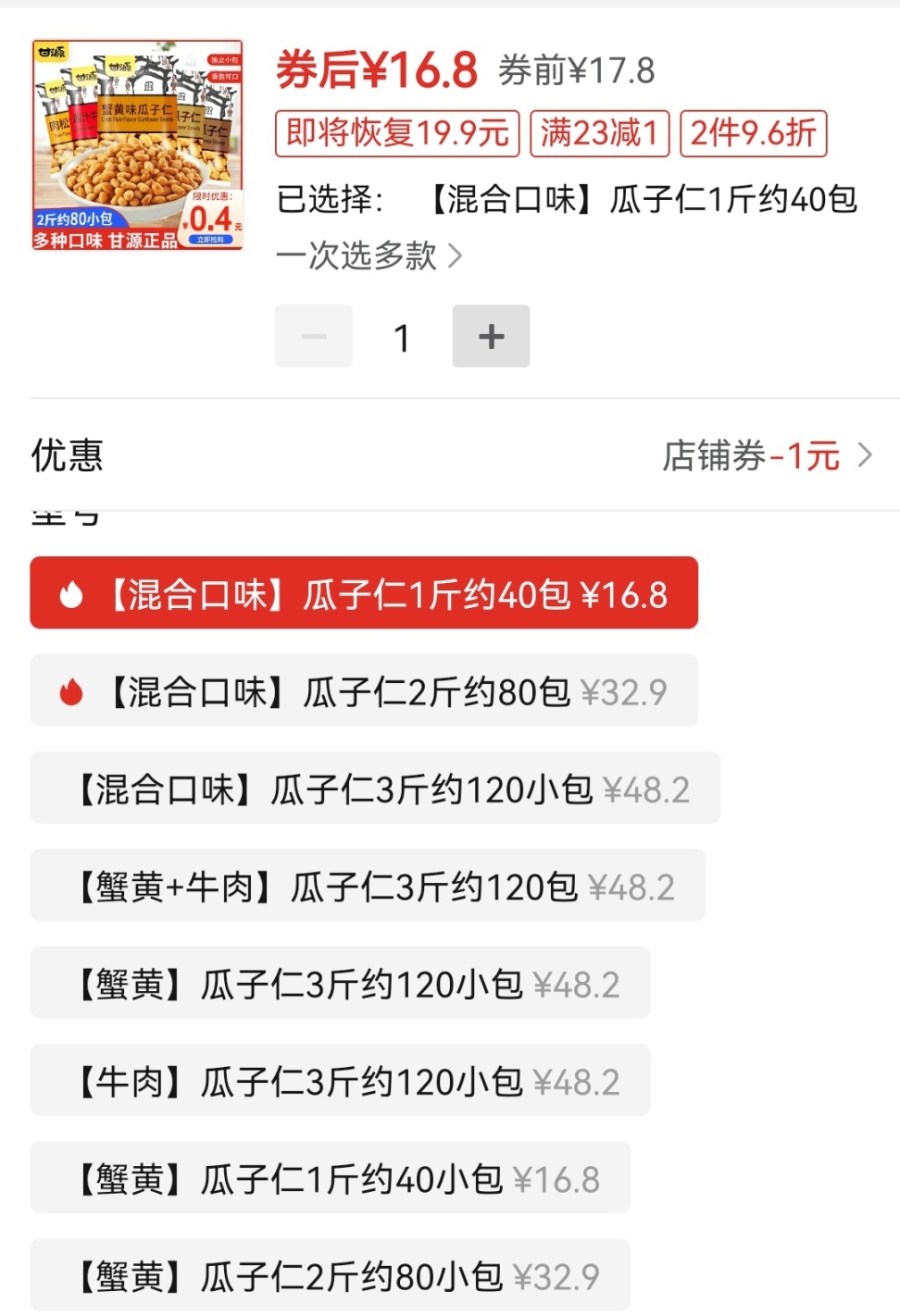Viewport: 900px width, 1316px height.
Task: Enlarge the product thumbnail image
Action: point(137,145)
